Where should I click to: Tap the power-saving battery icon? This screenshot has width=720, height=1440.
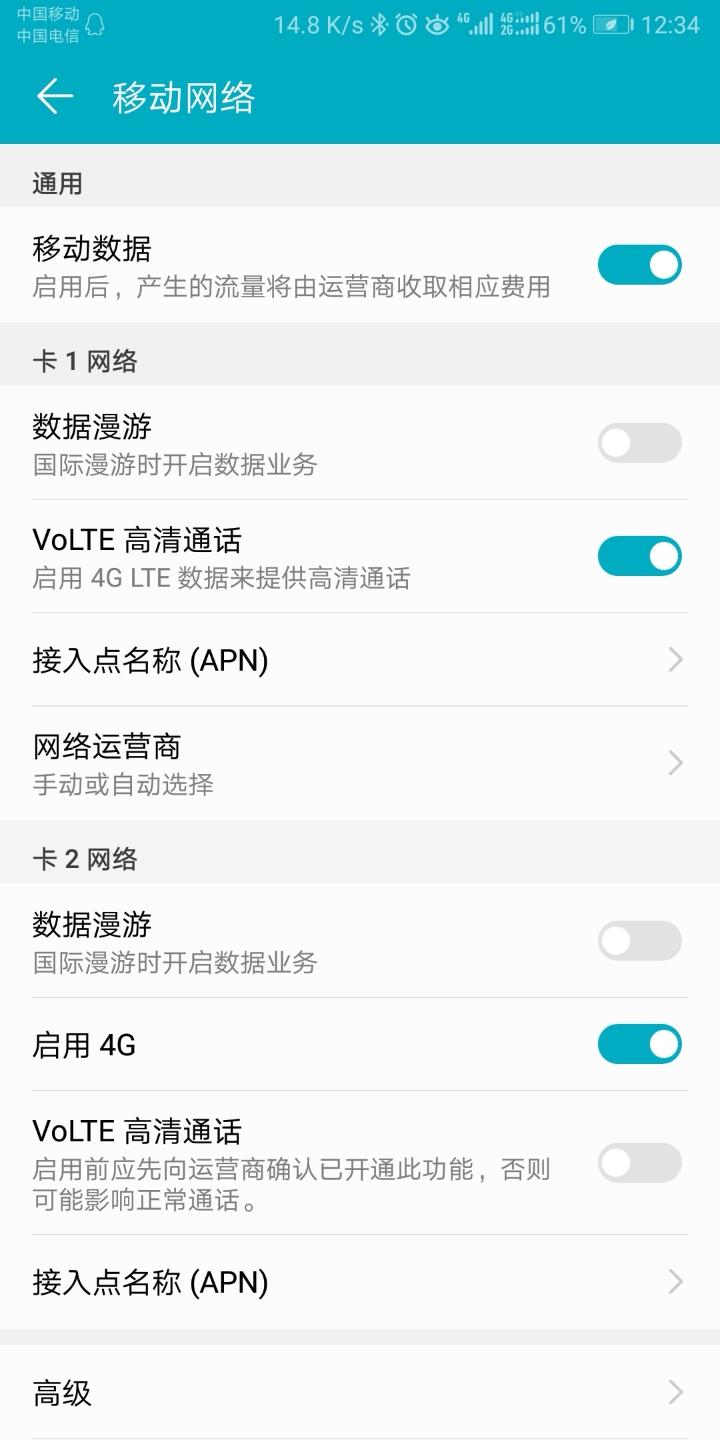click(608, 24)
